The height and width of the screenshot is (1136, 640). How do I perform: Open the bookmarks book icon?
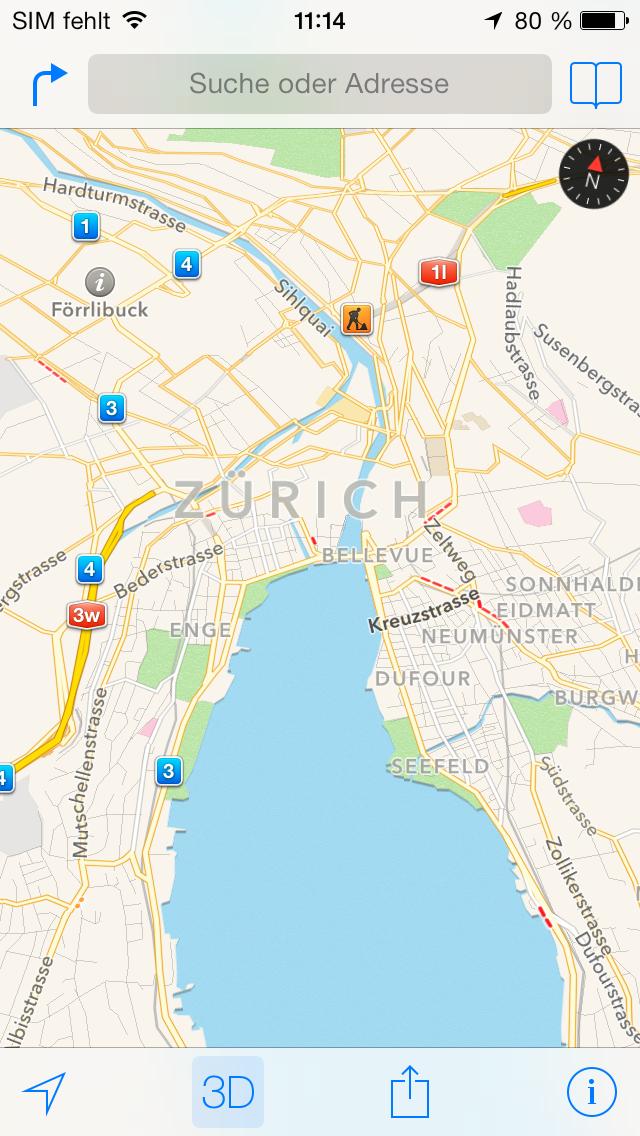(x=596, y=85)
